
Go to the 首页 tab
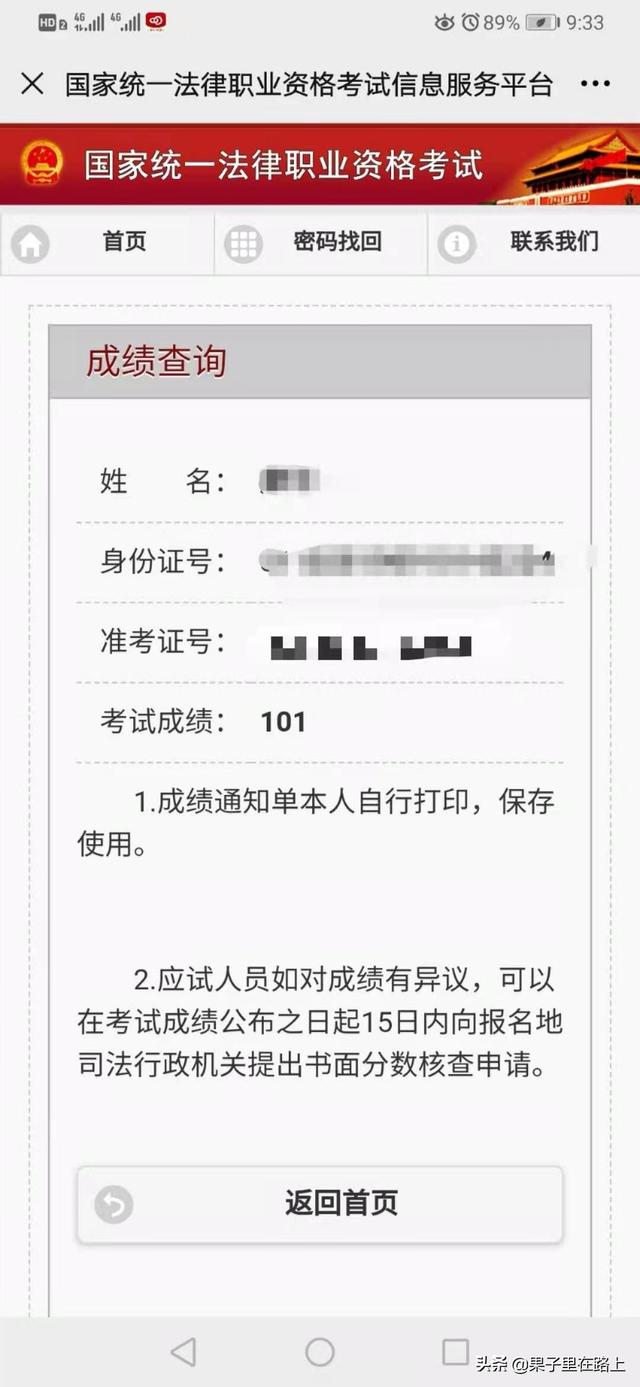[106, 242]
